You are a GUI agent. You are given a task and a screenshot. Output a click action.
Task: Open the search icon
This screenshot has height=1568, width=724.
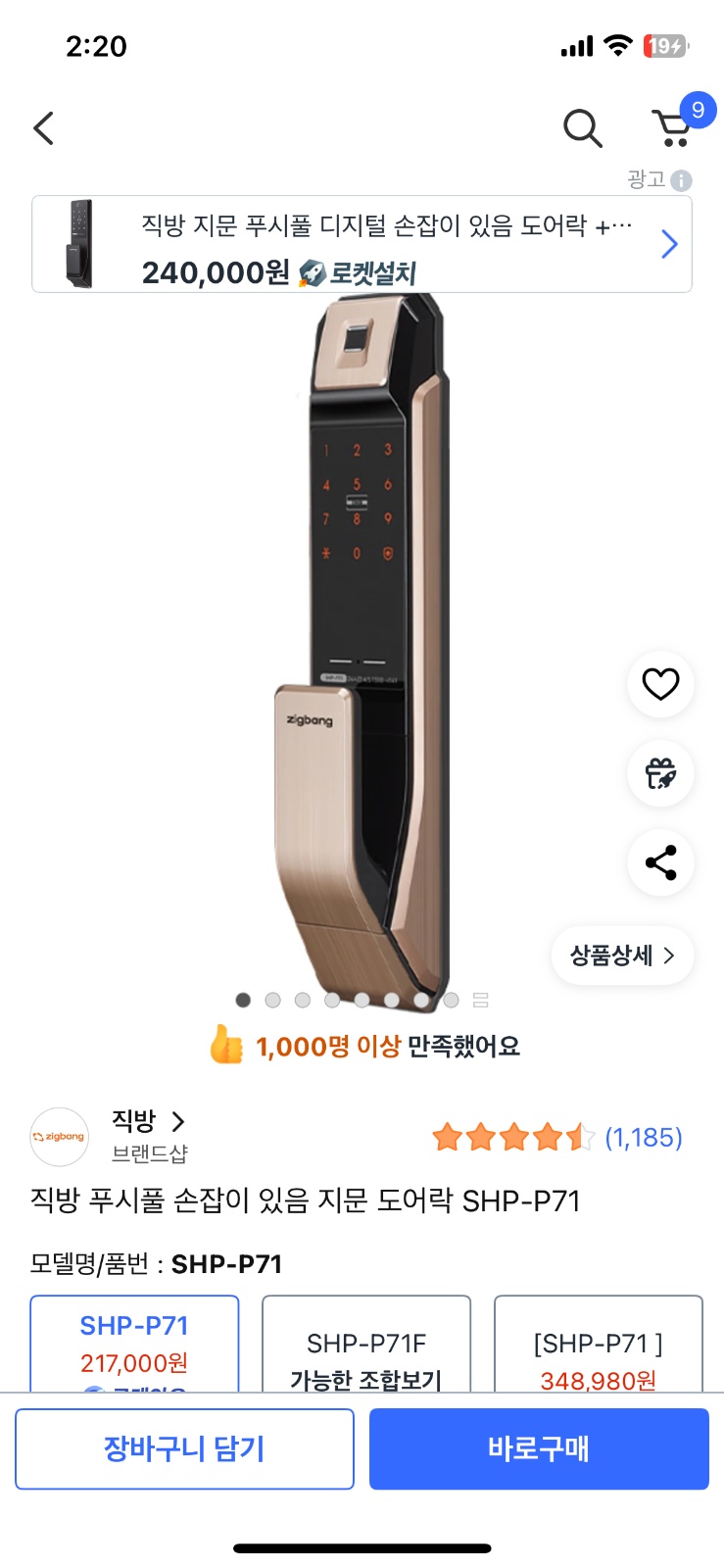coord(582,127)
